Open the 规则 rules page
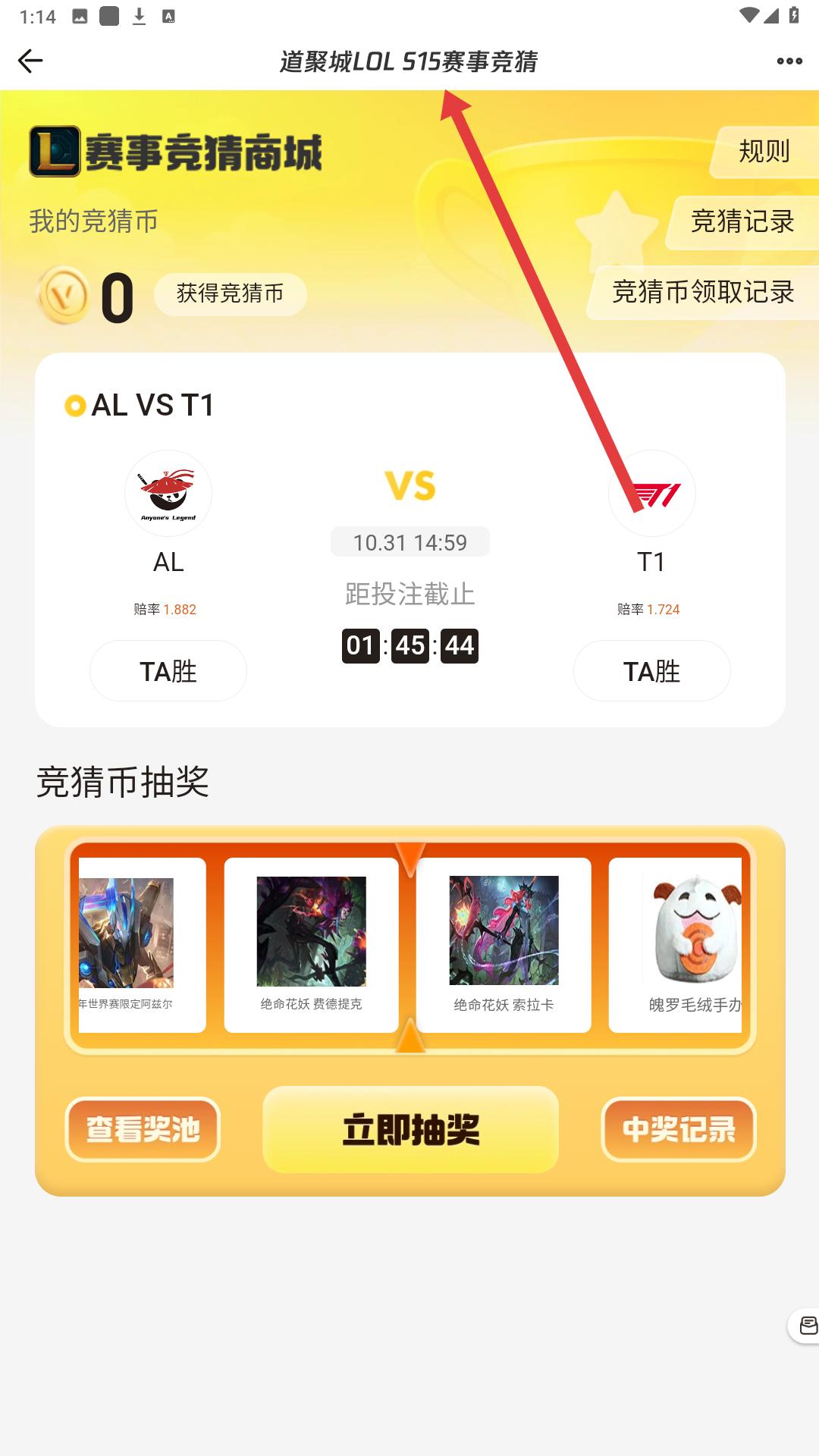The width and height of the screenshot is (819, 1456). (x=764, y=152)
